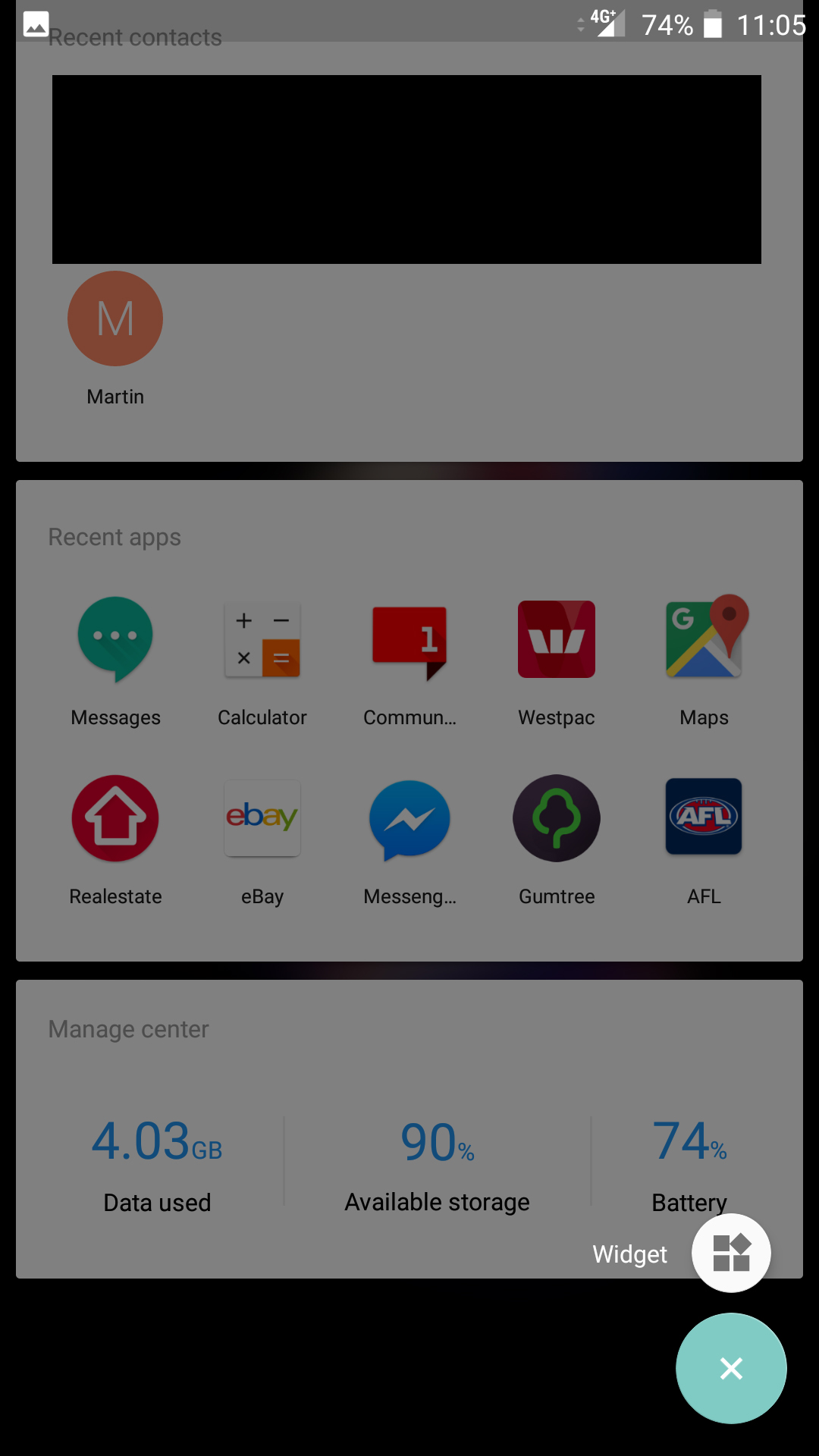819x1456 pixels.
Task: Close the floating action menu
Action: point(731,1368)
